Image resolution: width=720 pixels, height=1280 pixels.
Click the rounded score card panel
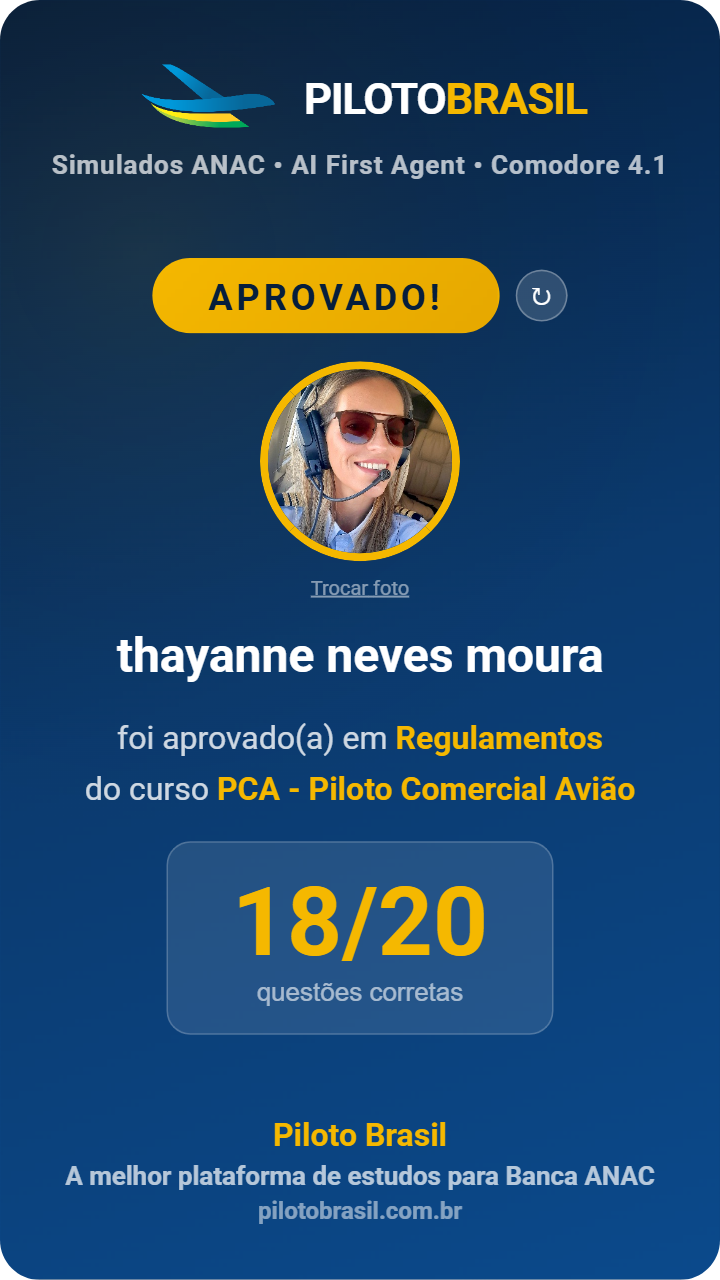click(360, 938)
